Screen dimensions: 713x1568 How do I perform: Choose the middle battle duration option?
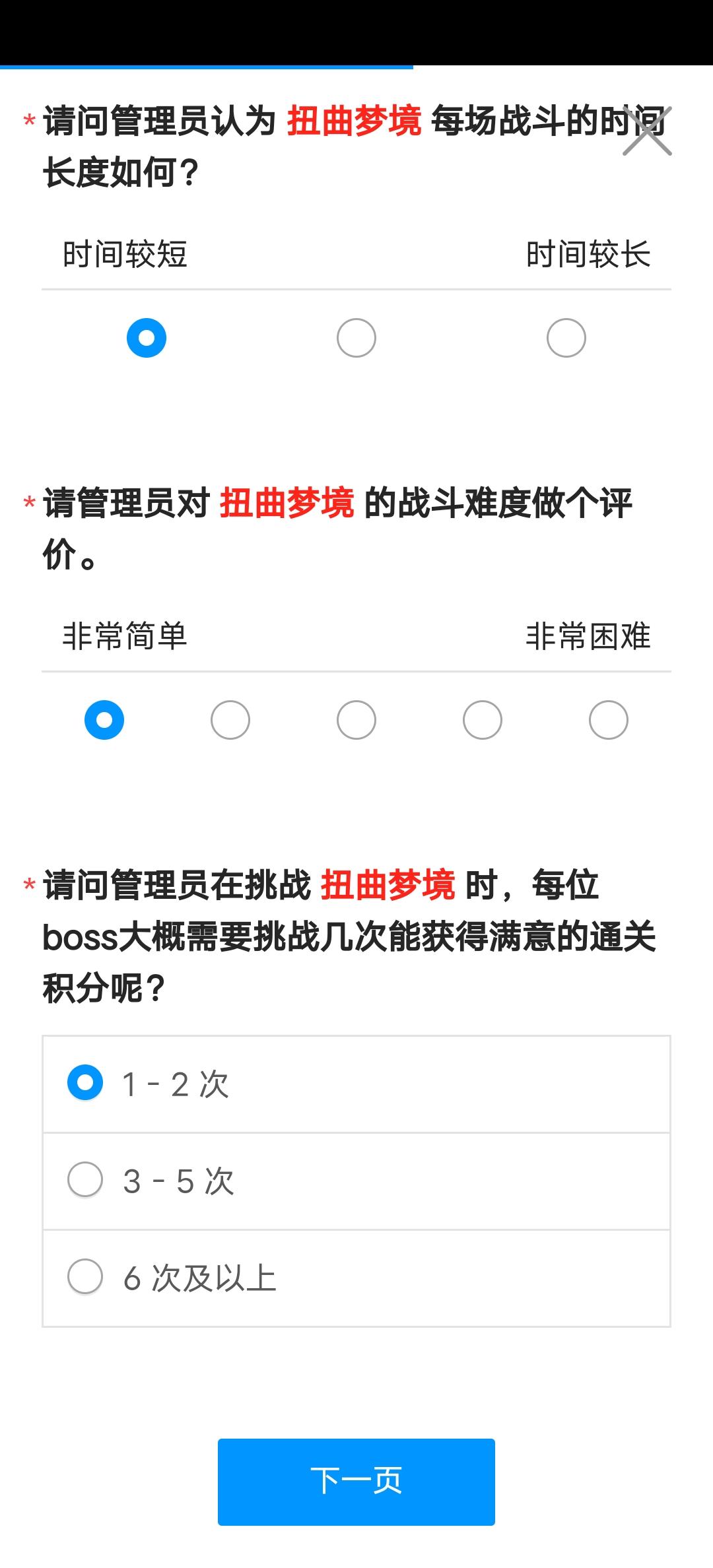[x=356, y=338]
